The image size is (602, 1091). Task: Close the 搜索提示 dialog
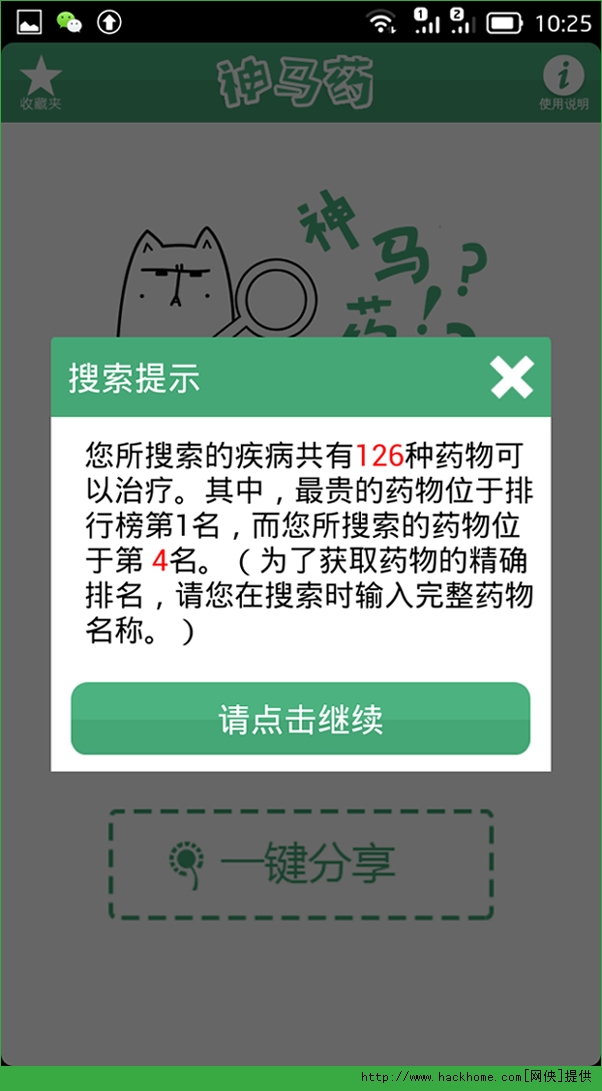512,378
